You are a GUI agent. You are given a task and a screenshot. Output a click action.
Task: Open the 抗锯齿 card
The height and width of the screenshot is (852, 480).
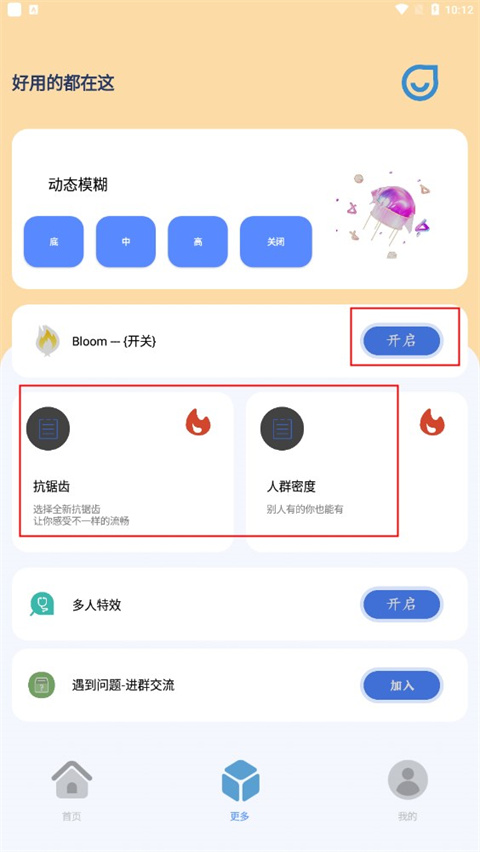tap(123, 472)
